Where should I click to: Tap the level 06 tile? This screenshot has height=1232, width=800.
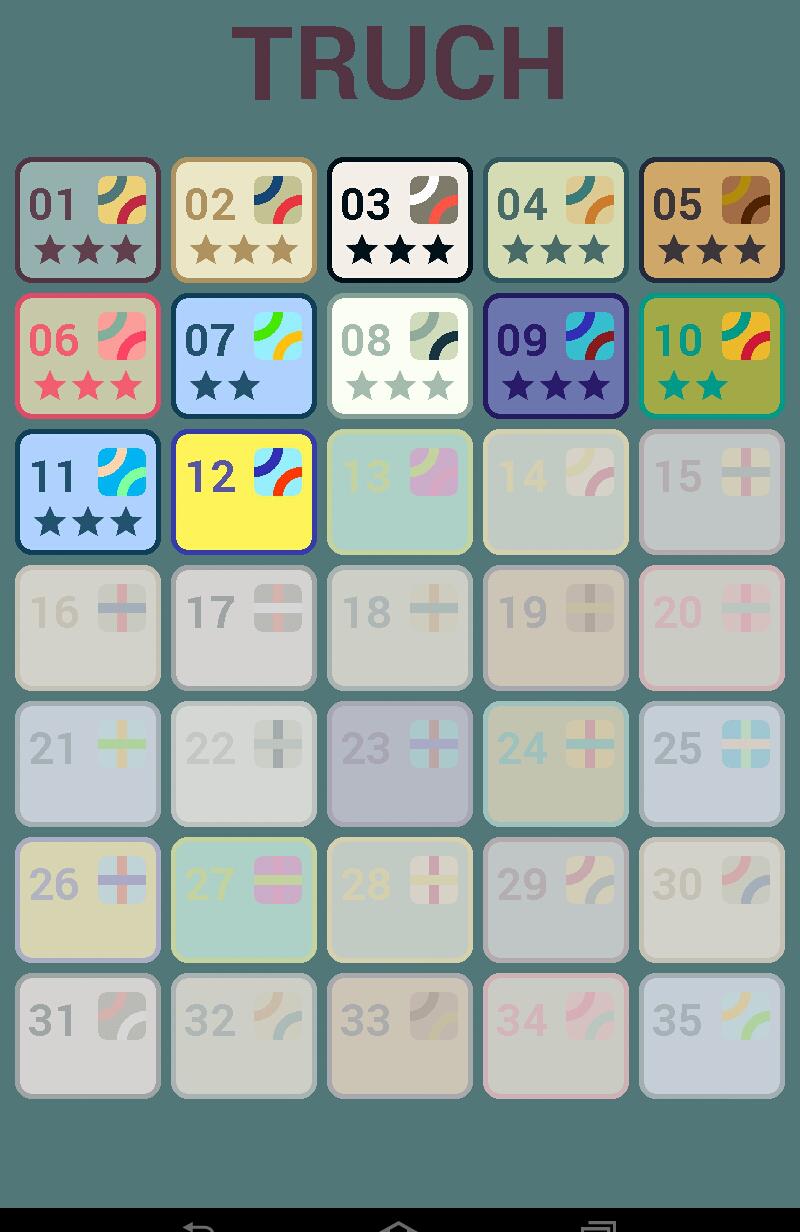point(88,356)
